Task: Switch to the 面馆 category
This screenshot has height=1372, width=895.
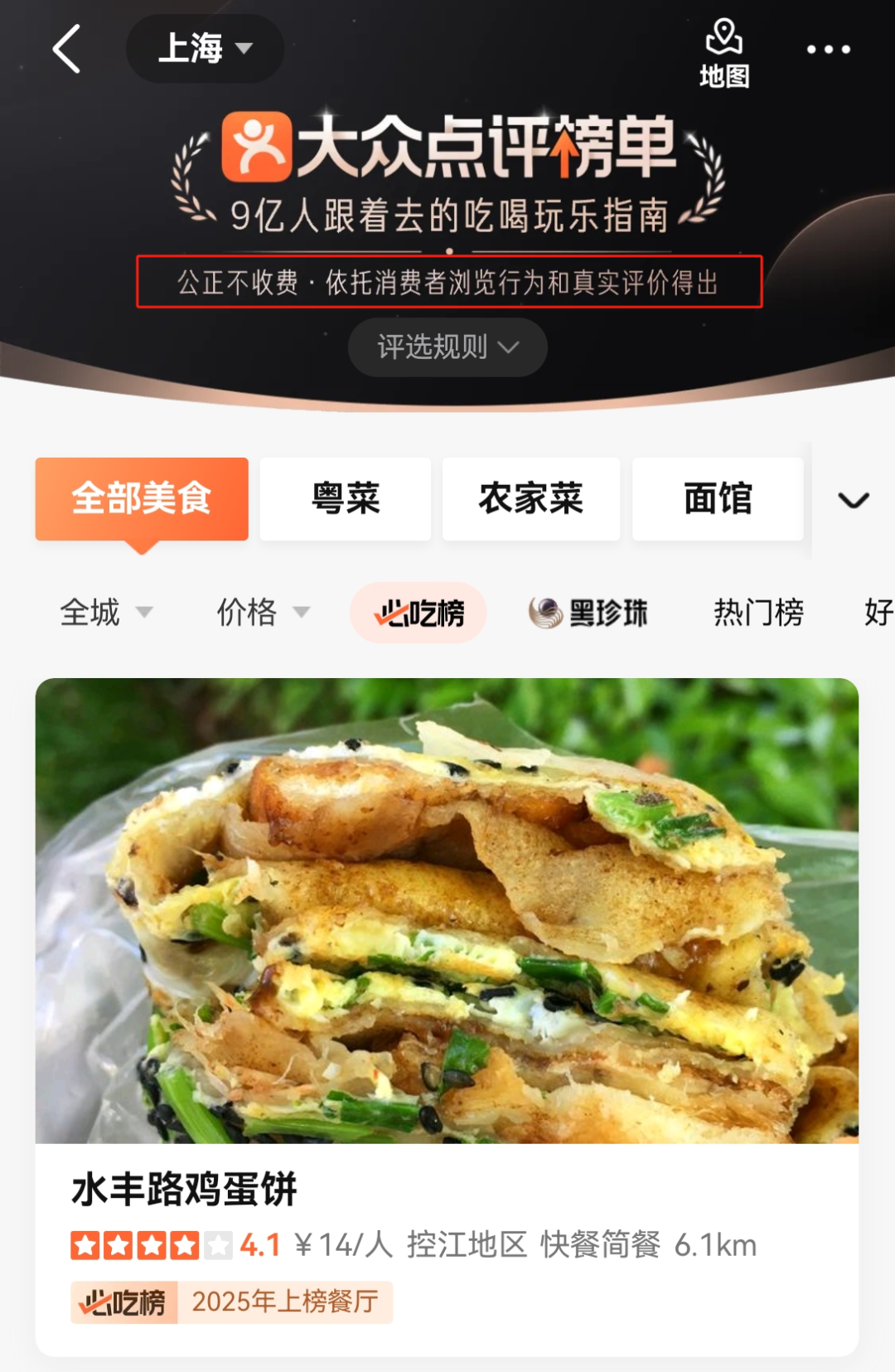Action: coord(718,499)
